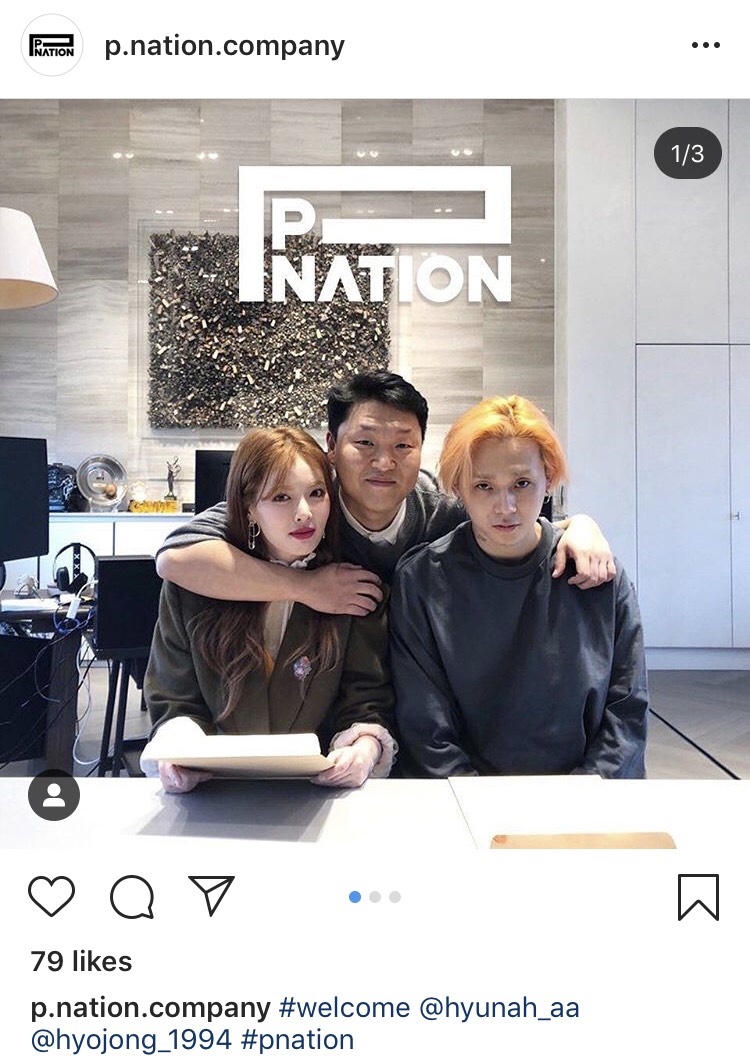Open p.nation.company profile from the header
This screenshot has width=750, height=1059.
pyautogui.click(x=224, y=46)
